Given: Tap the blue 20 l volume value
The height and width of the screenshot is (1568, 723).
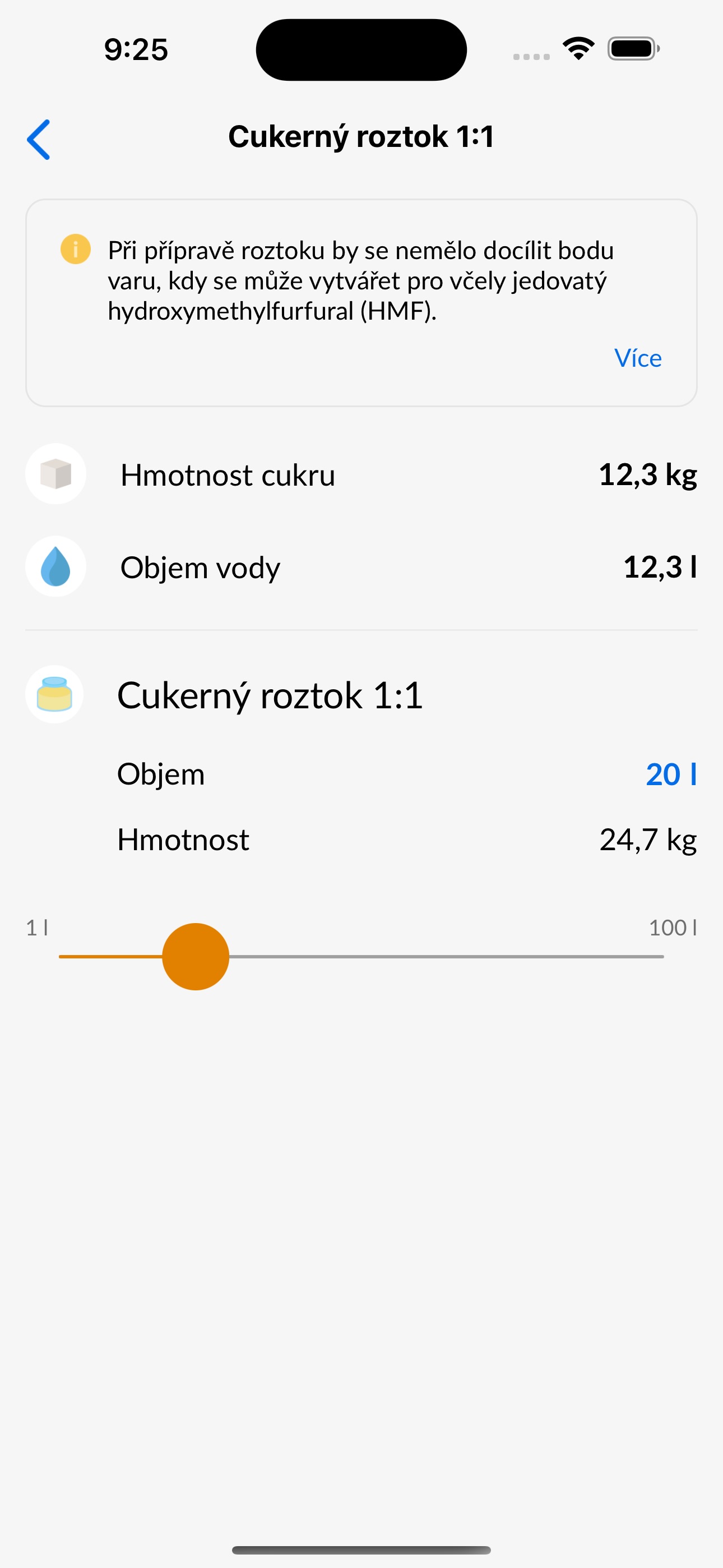Looking at the screenshot, I should [671, 774].
